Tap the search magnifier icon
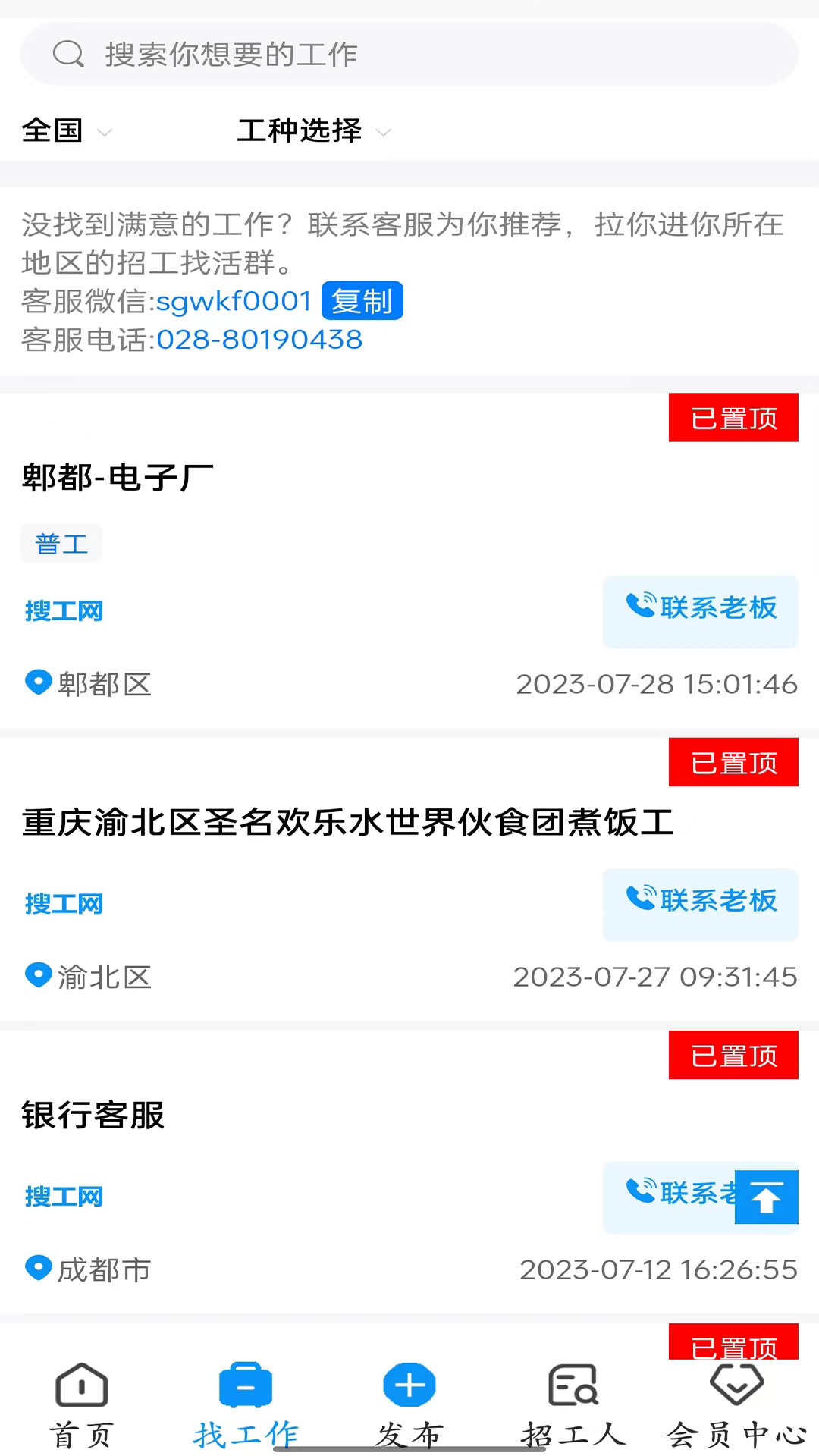 (68, 54)
